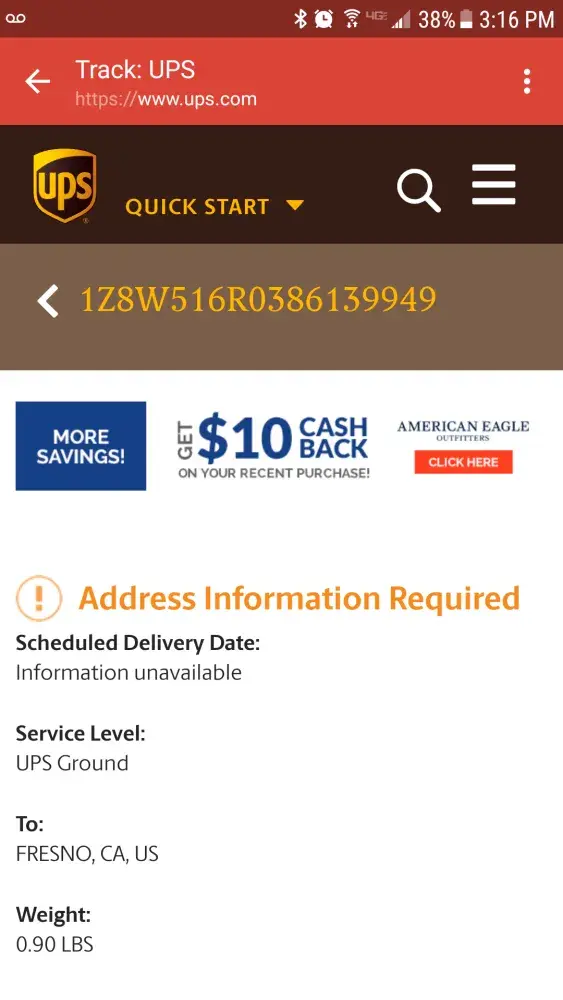The width and height of the screenshot is (563, 1000).
Task: Tap the UPS logo to go home
Action: 64,186
